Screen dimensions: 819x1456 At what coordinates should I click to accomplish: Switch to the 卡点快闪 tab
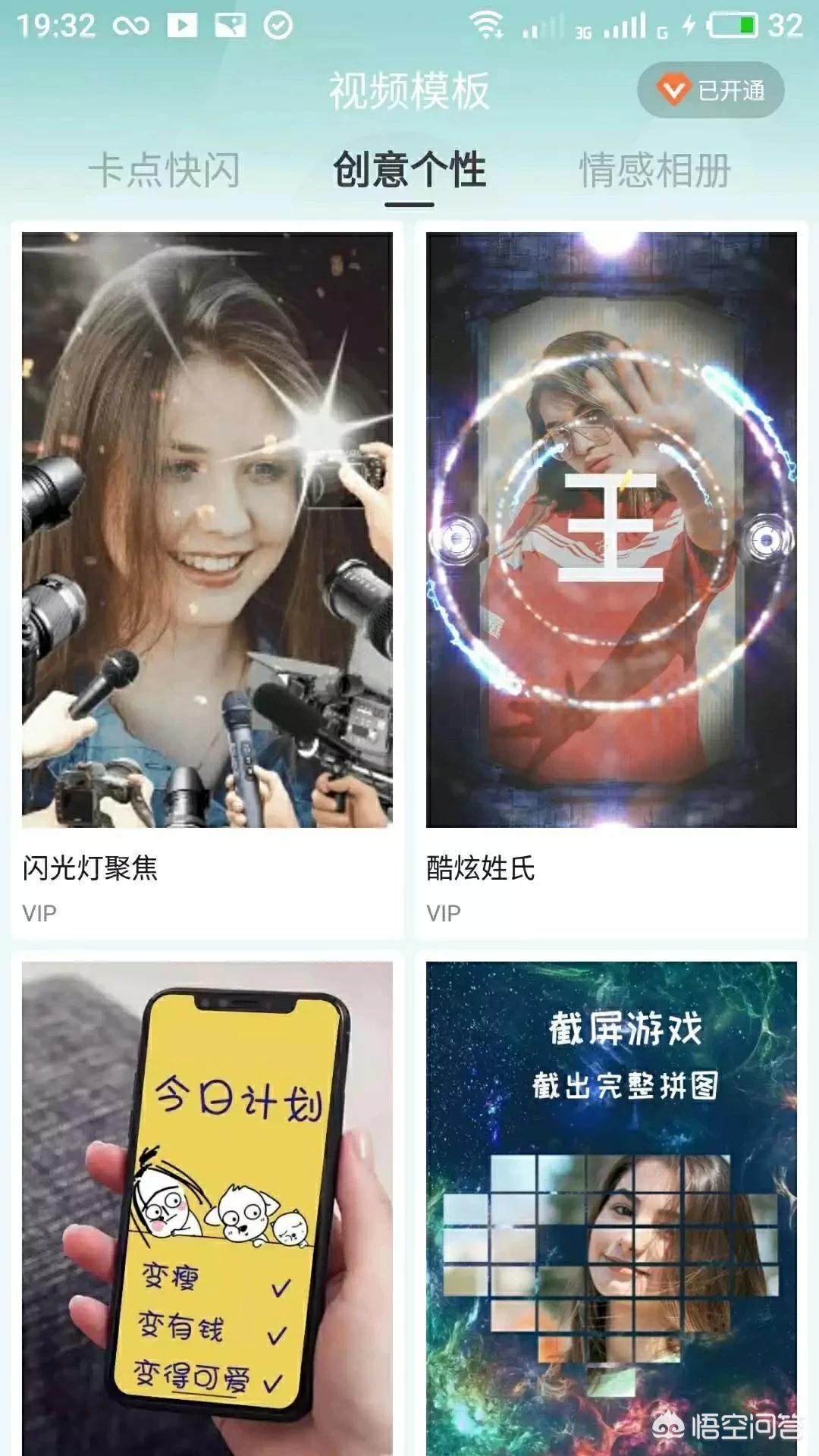(164, 170)
